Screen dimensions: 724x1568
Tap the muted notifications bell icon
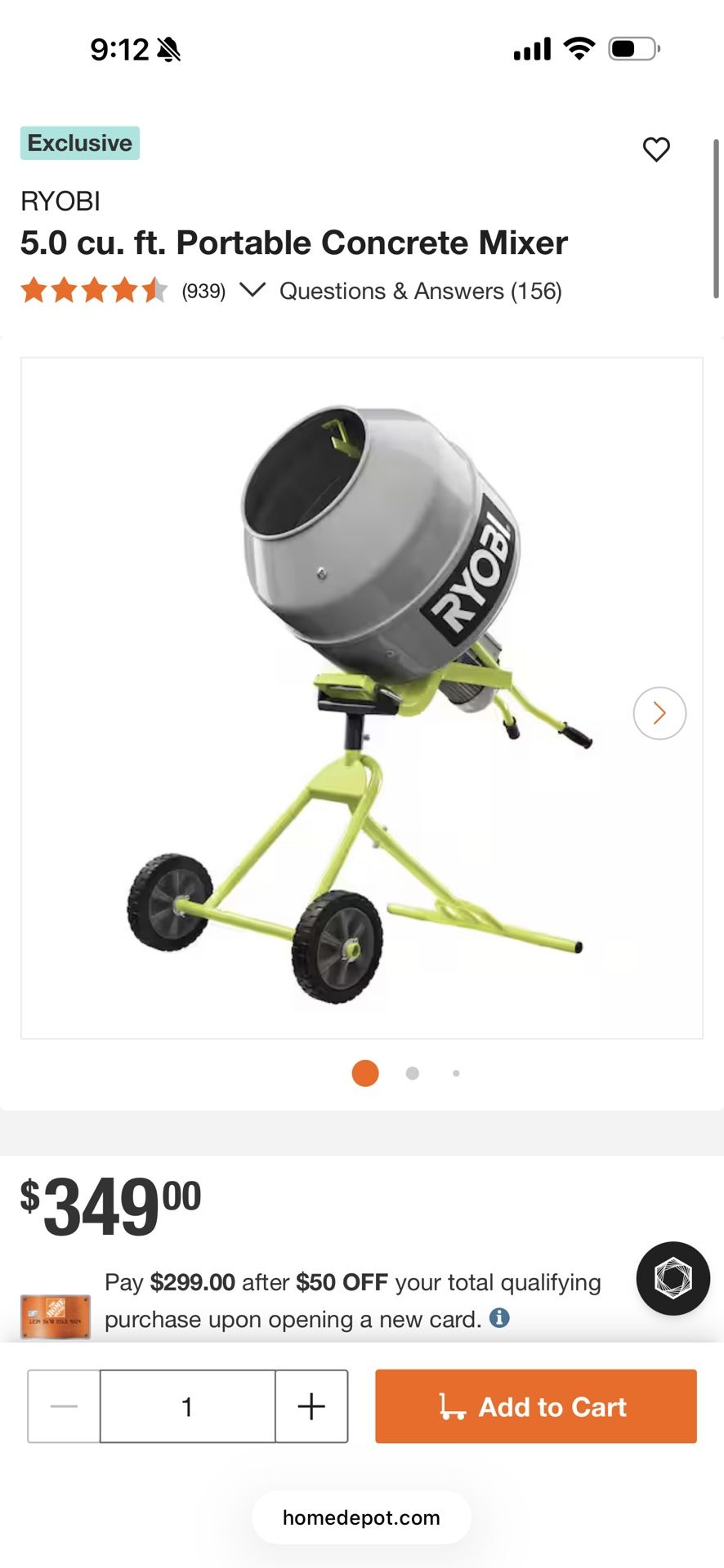coord(169,48)
